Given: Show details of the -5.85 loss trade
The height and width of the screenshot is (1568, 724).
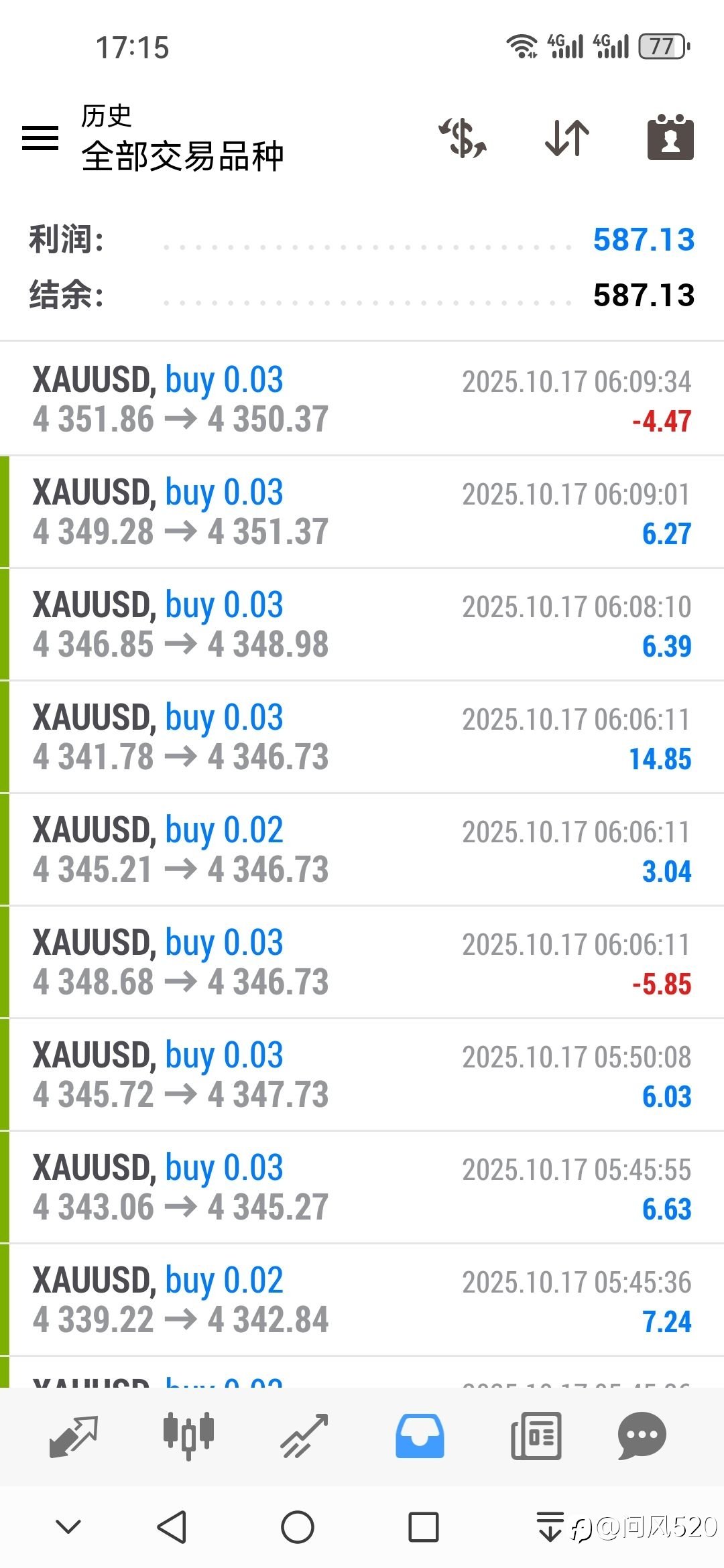Looking at the screenshot, I should (362, 962).
